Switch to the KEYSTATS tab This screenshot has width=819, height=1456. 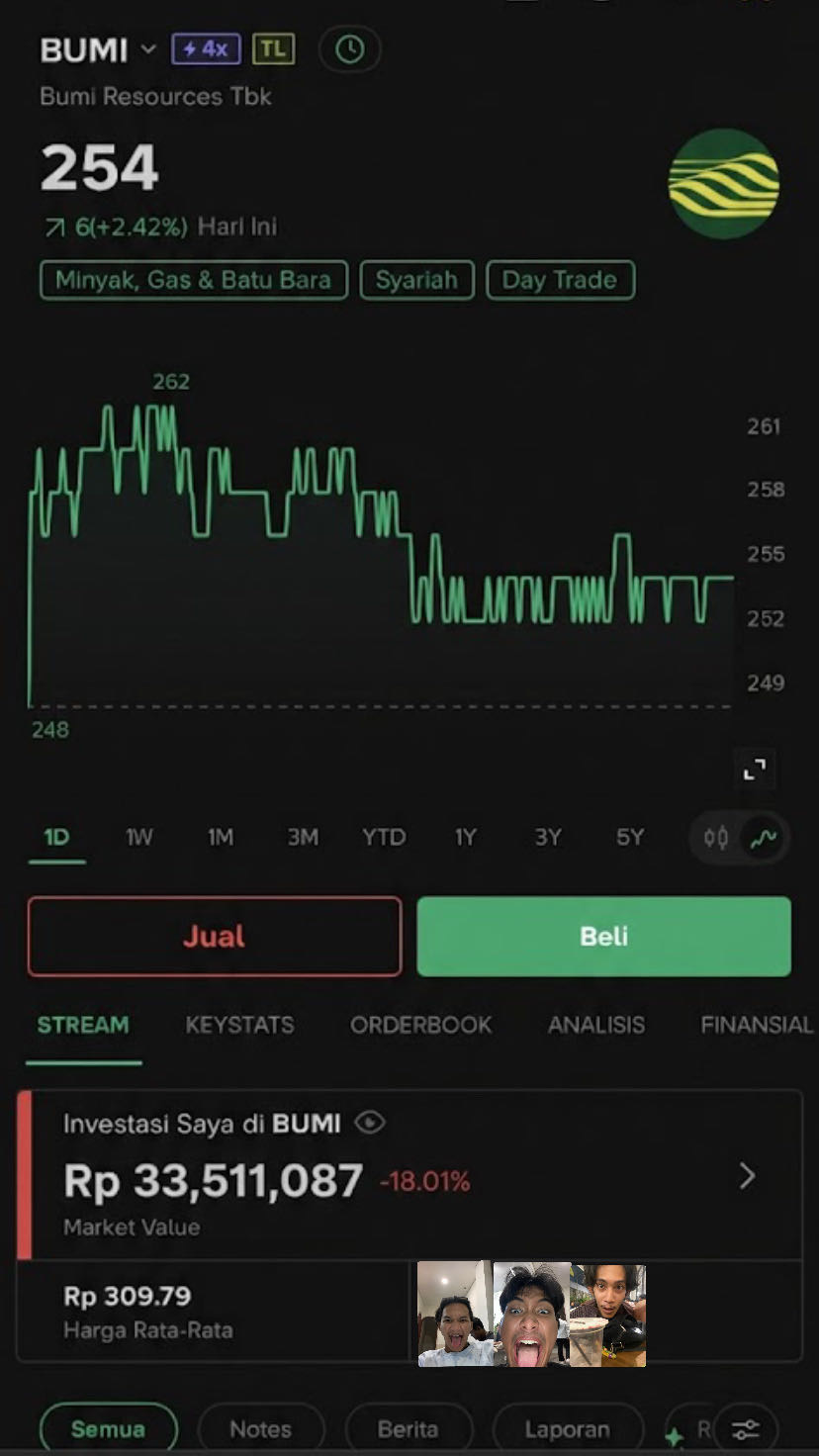click(x=239, y=1025)
